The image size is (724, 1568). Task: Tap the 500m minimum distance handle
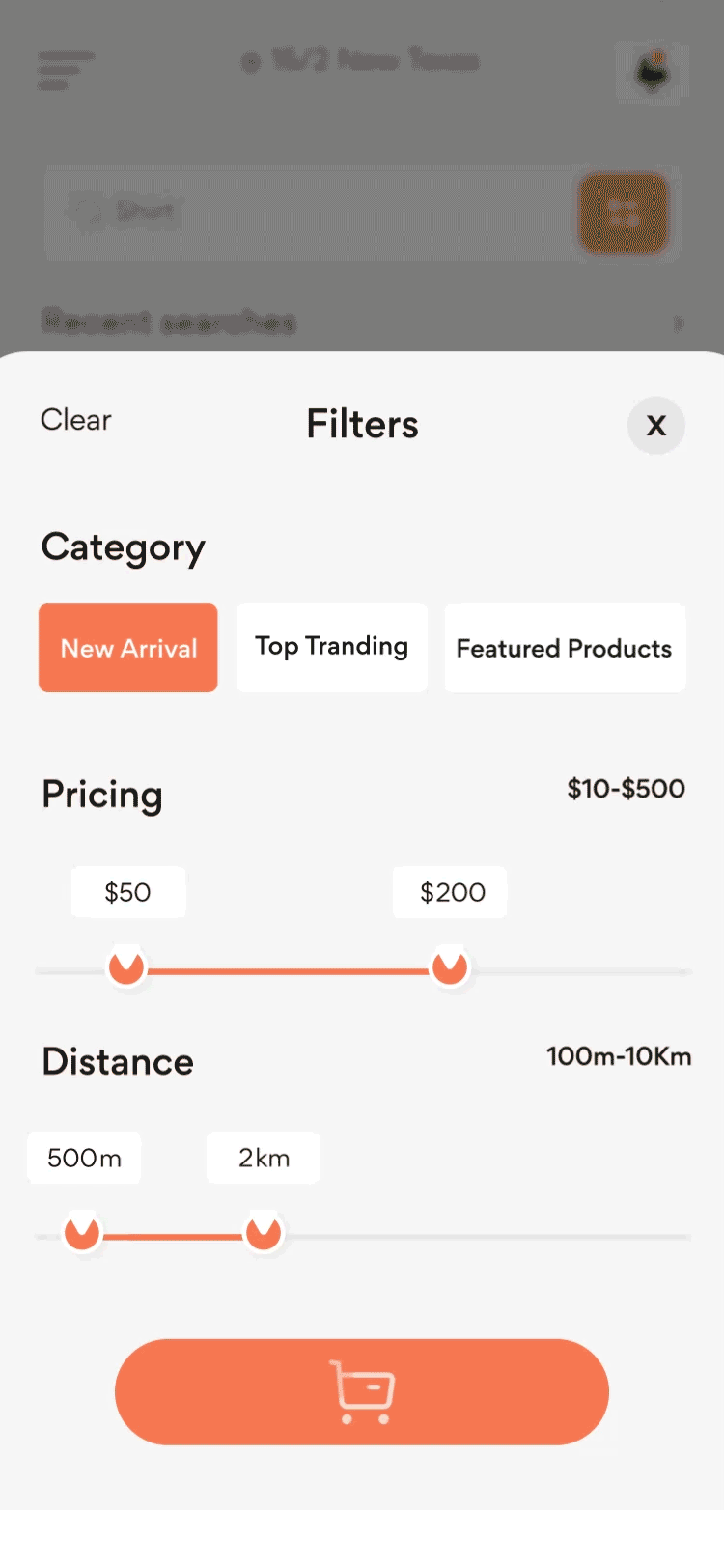[82, 1234]
